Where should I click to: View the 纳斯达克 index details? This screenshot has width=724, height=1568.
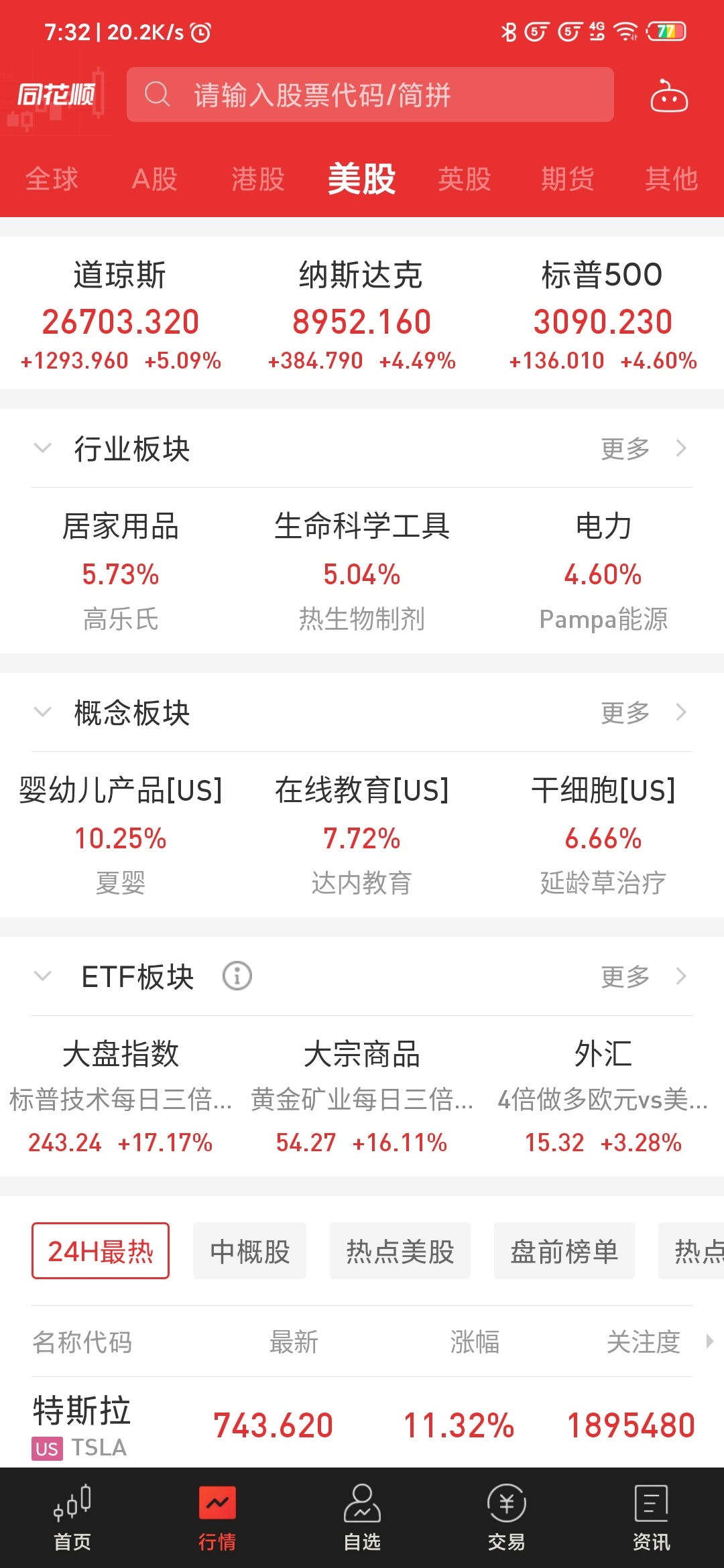[x=362, y=314]
